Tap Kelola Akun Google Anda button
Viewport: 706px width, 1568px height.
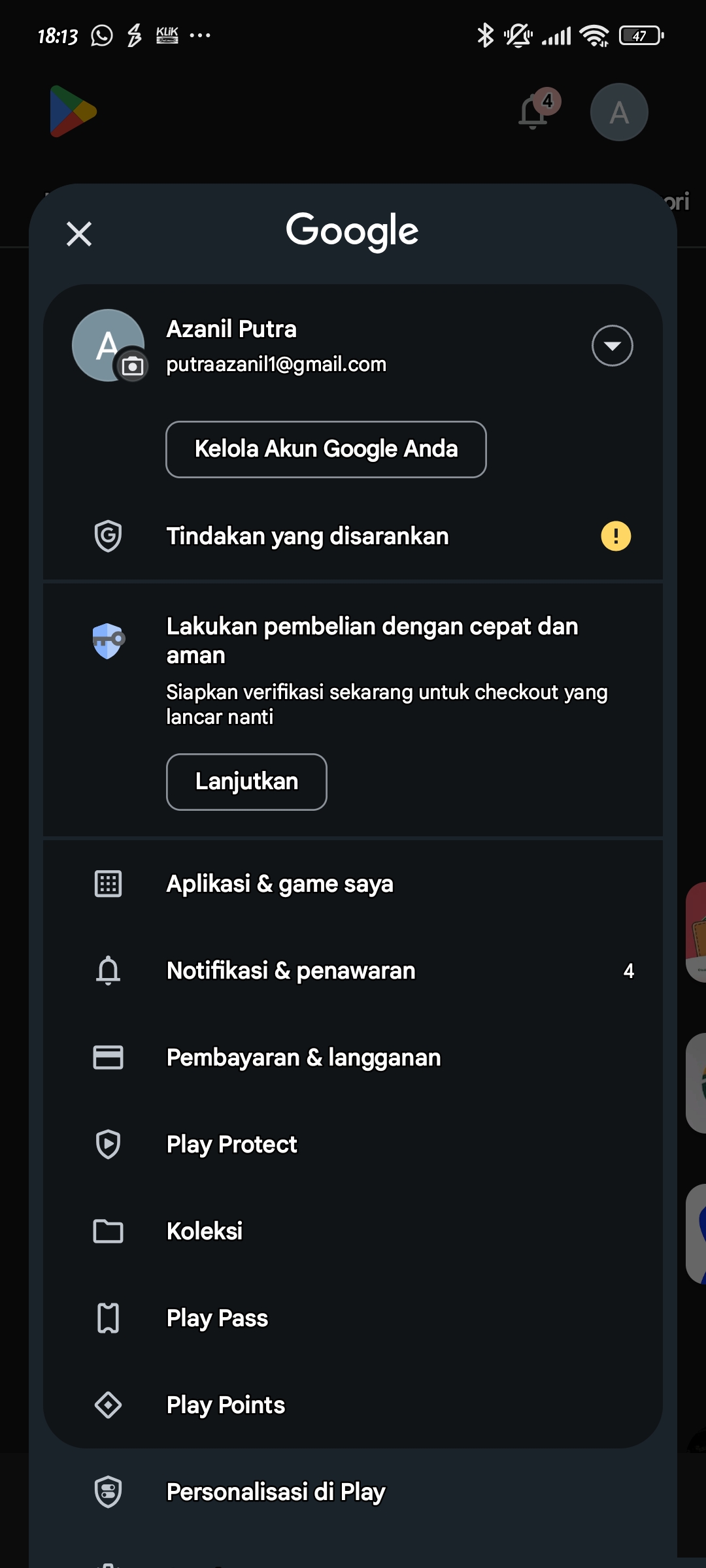click(x=326, y=449)
